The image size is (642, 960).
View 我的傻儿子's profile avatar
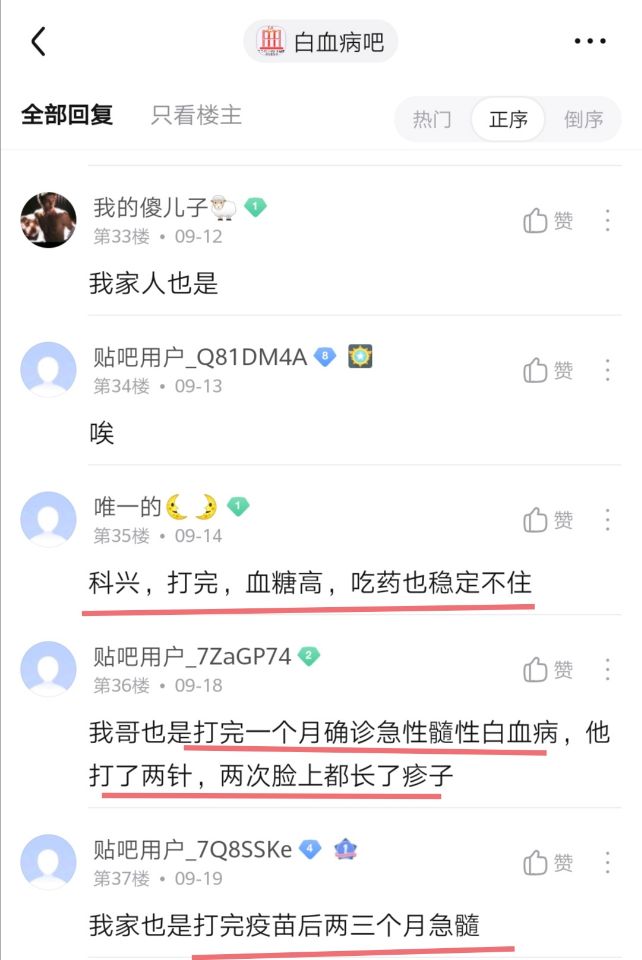48,220
